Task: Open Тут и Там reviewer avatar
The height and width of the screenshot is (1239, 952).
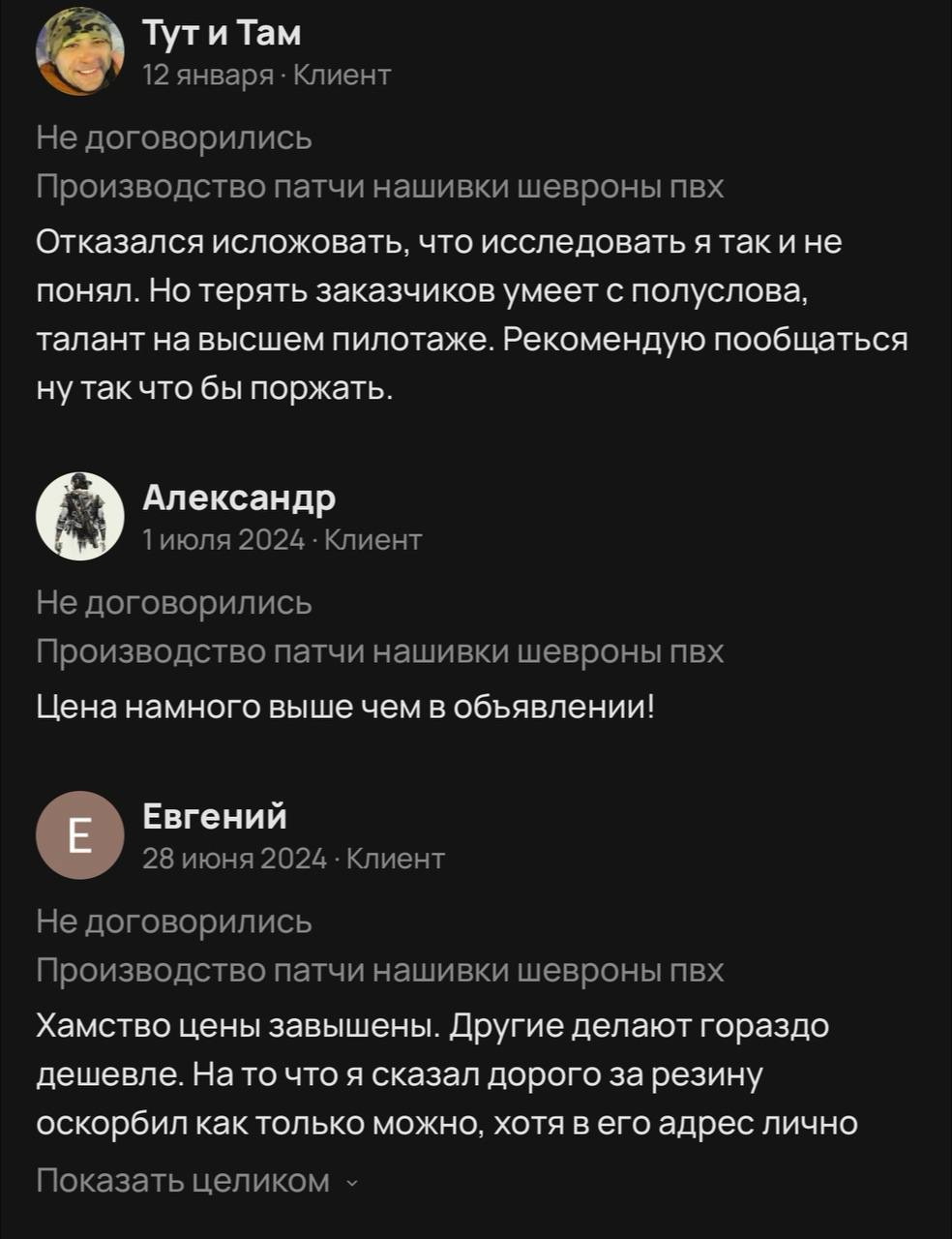Action: pos(79,51)
